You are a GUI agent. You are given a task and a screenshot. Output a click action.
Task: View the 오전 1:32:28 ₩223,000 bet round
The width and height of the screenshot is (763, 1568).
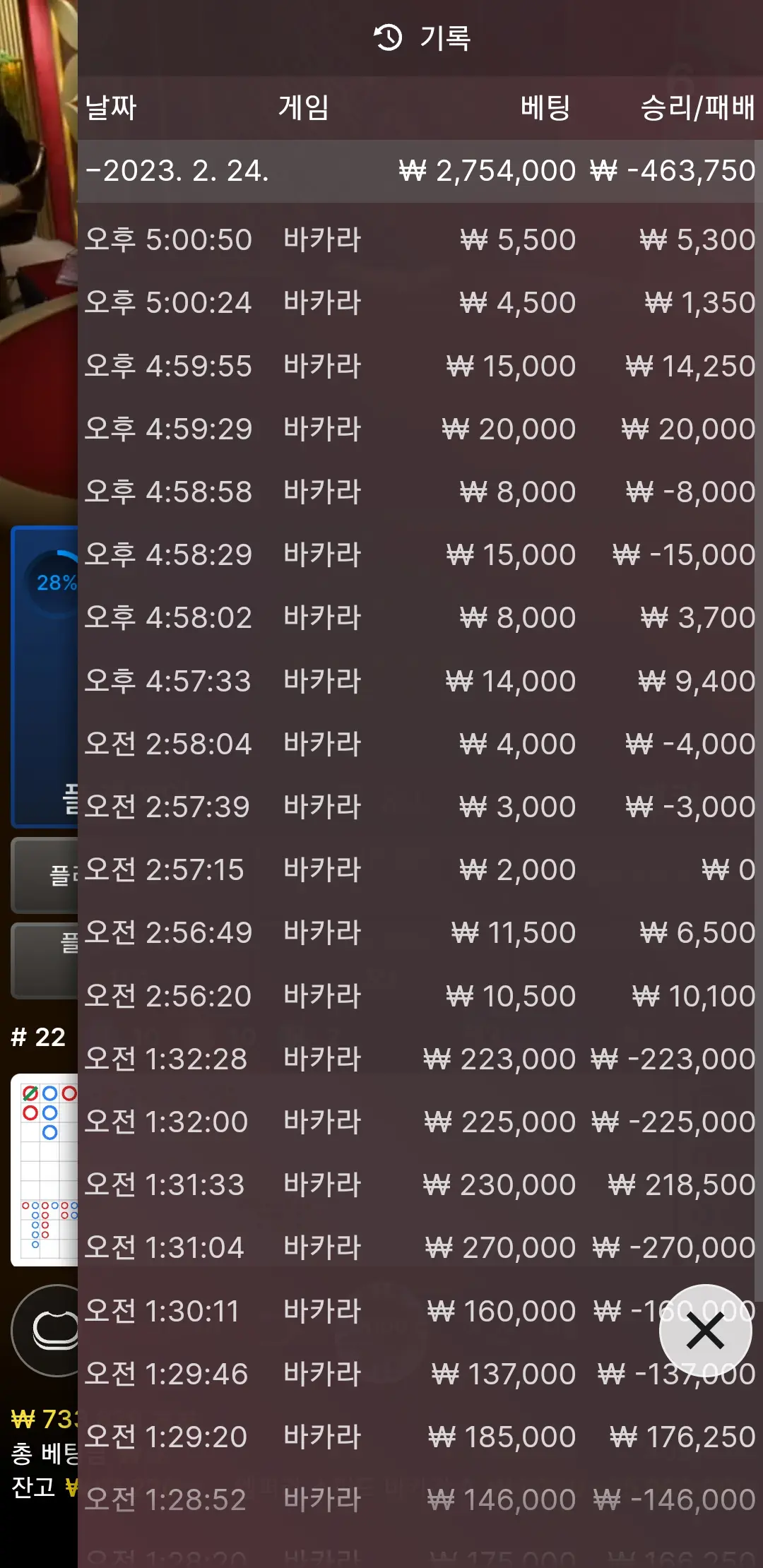click(420, 1059)
